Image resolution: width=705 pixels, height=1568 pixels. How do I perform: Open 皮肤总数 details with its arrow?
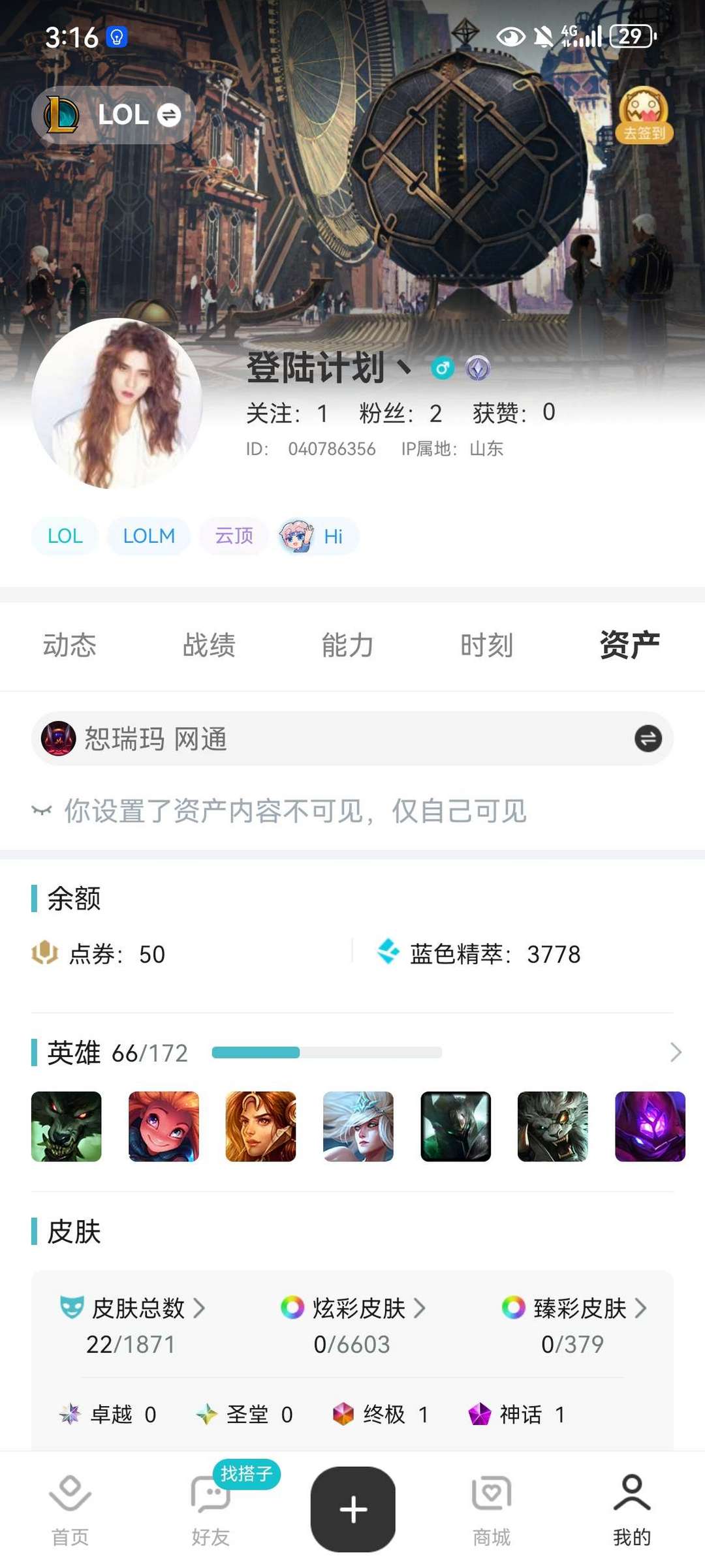[202, 1308]
